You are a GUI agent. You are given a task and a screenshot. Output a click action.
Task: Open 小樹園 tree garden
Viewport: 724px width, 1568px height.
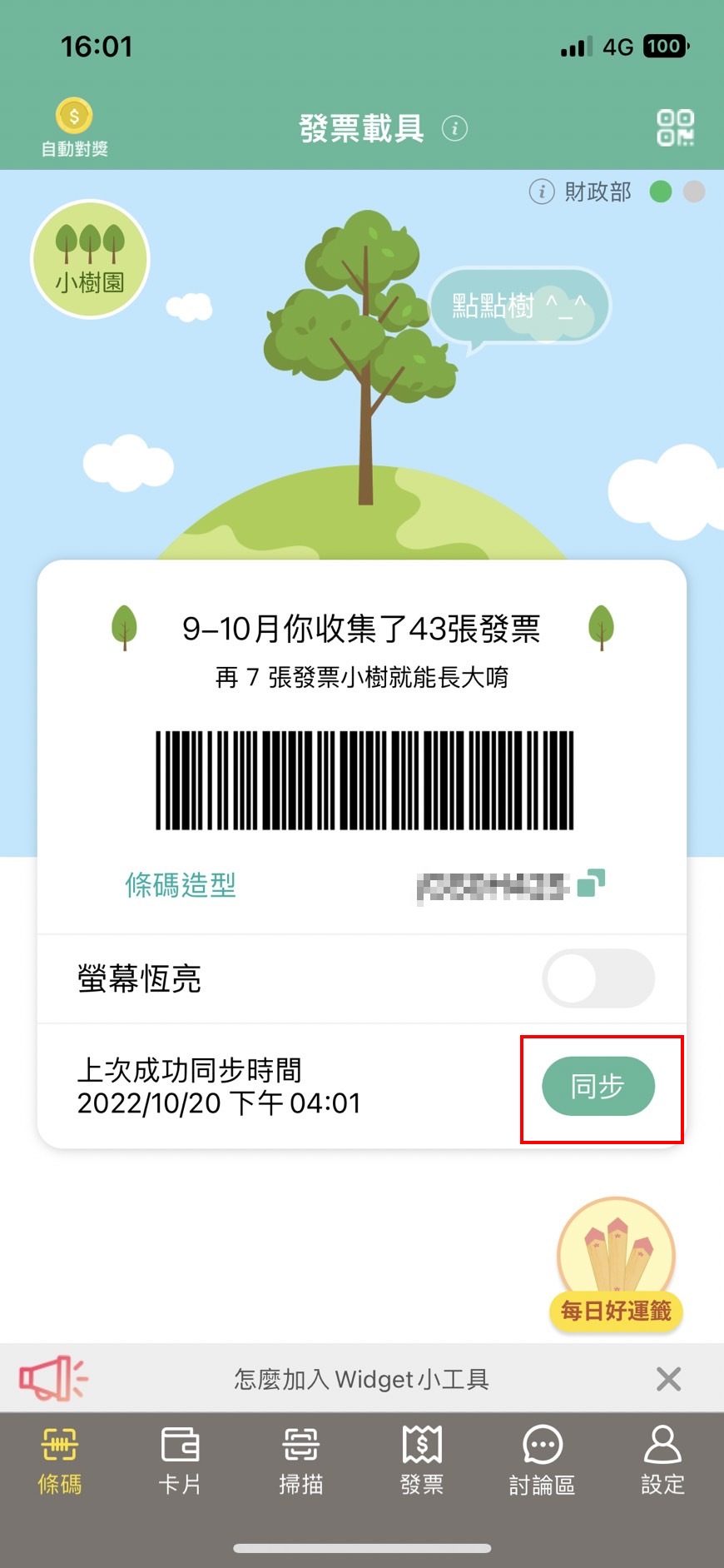90,259
